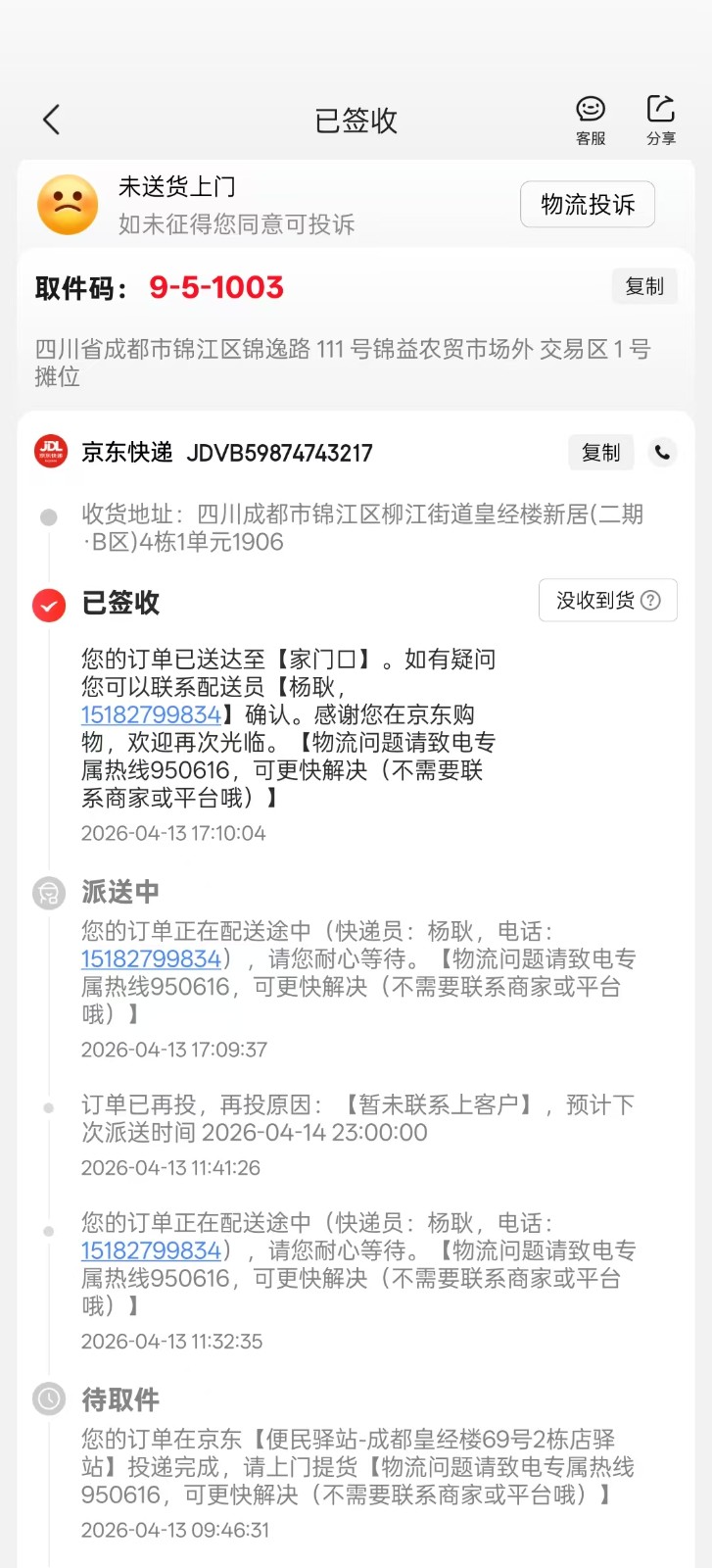
Task: Go back from the 已签收 page
Action: (x=52, y=120)
